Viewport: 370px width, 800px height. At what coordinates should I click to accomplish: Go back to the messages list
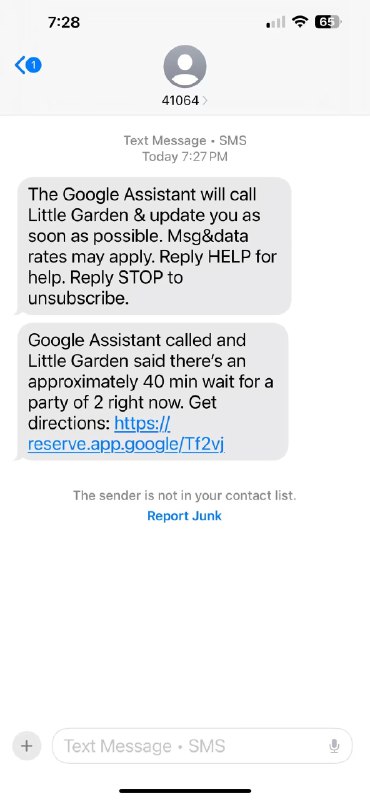[x=28, y=65]
